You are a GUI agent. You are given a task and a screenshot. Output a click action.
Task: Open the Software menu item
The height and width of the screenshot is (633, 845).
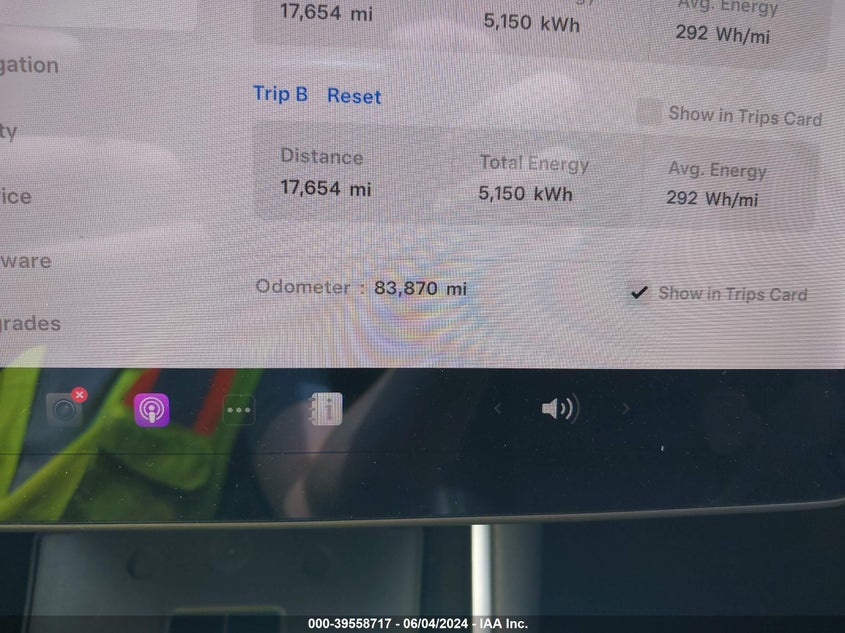point(25,261)
